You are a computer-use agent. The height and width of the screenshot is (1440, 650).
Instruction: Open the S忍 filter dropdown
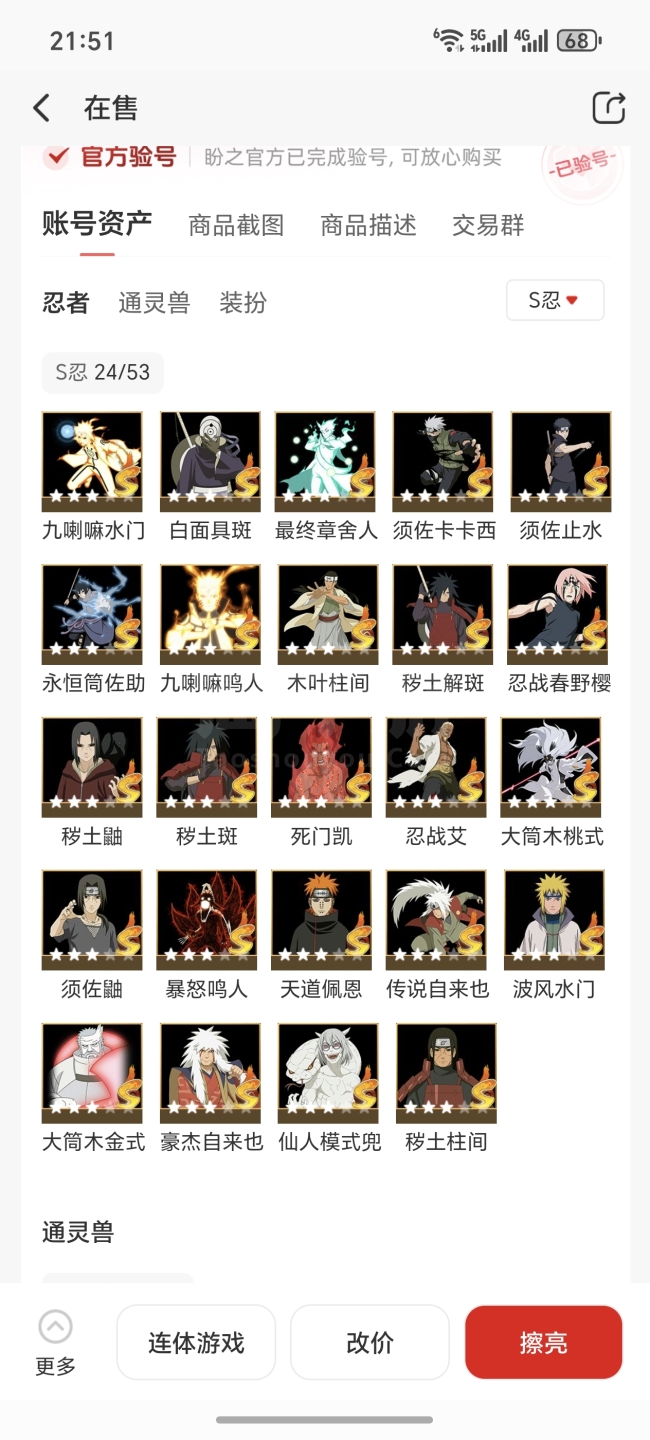(x=555, y=300)
